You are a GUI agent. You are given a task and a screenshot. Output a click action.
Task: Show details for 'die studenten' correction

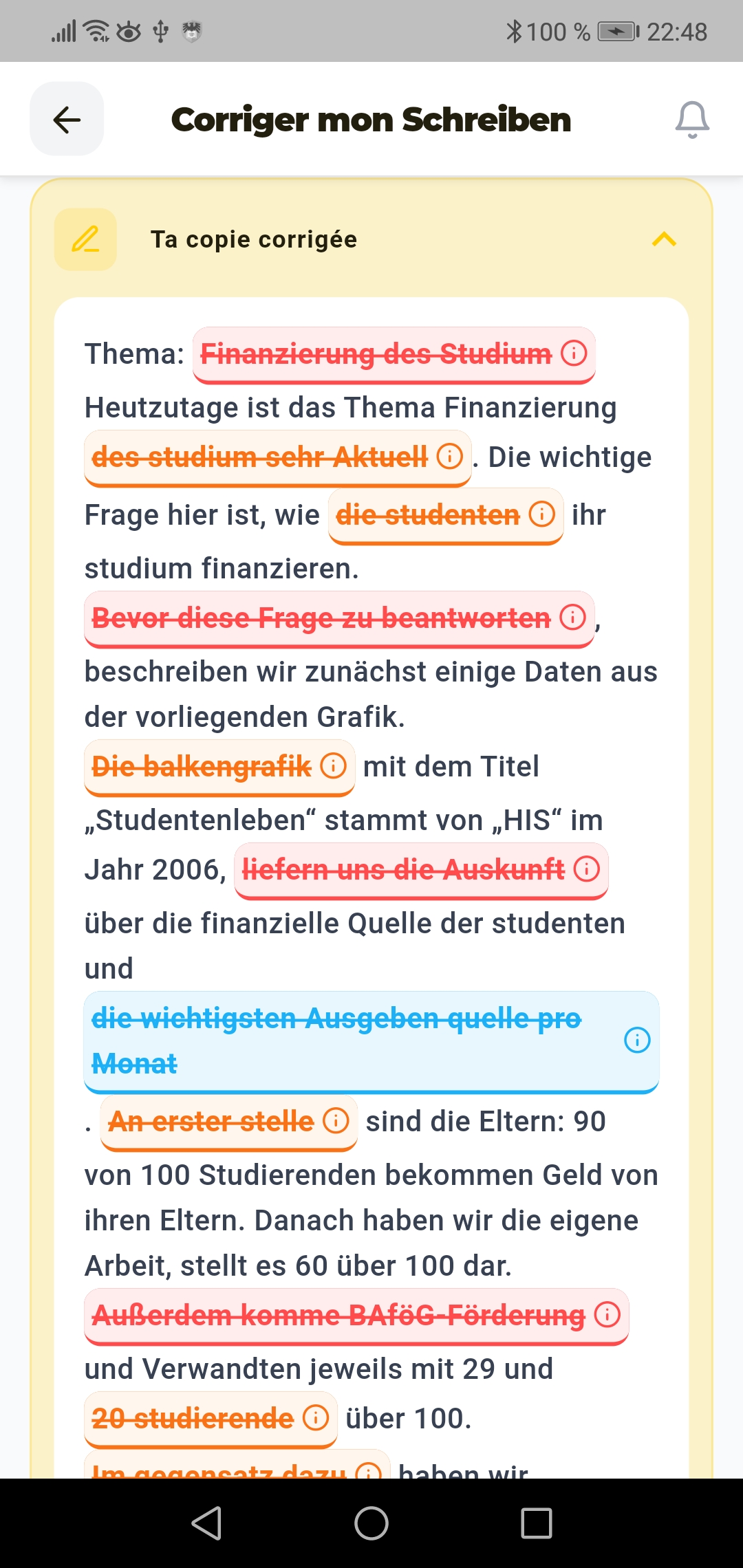pos(446,516)
